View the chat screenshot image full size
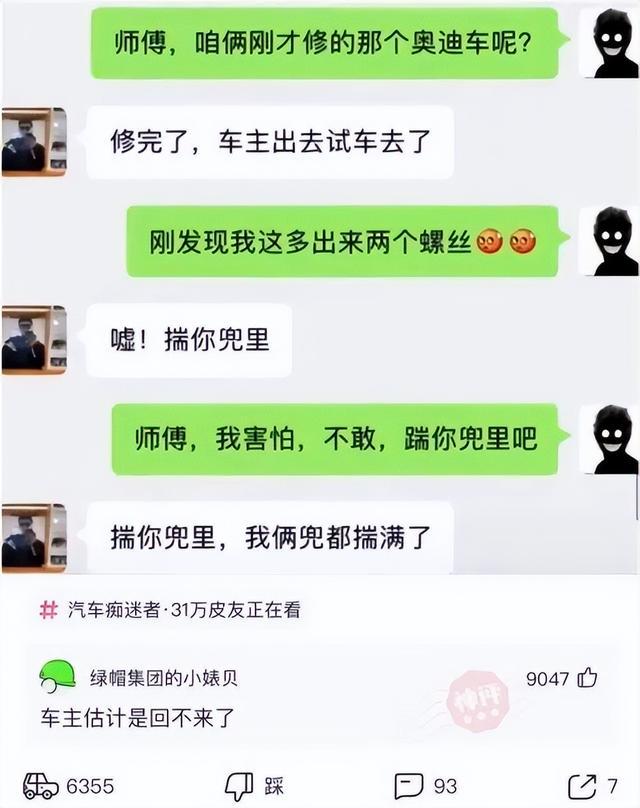 pyautogui.click(x=320, y=290)
